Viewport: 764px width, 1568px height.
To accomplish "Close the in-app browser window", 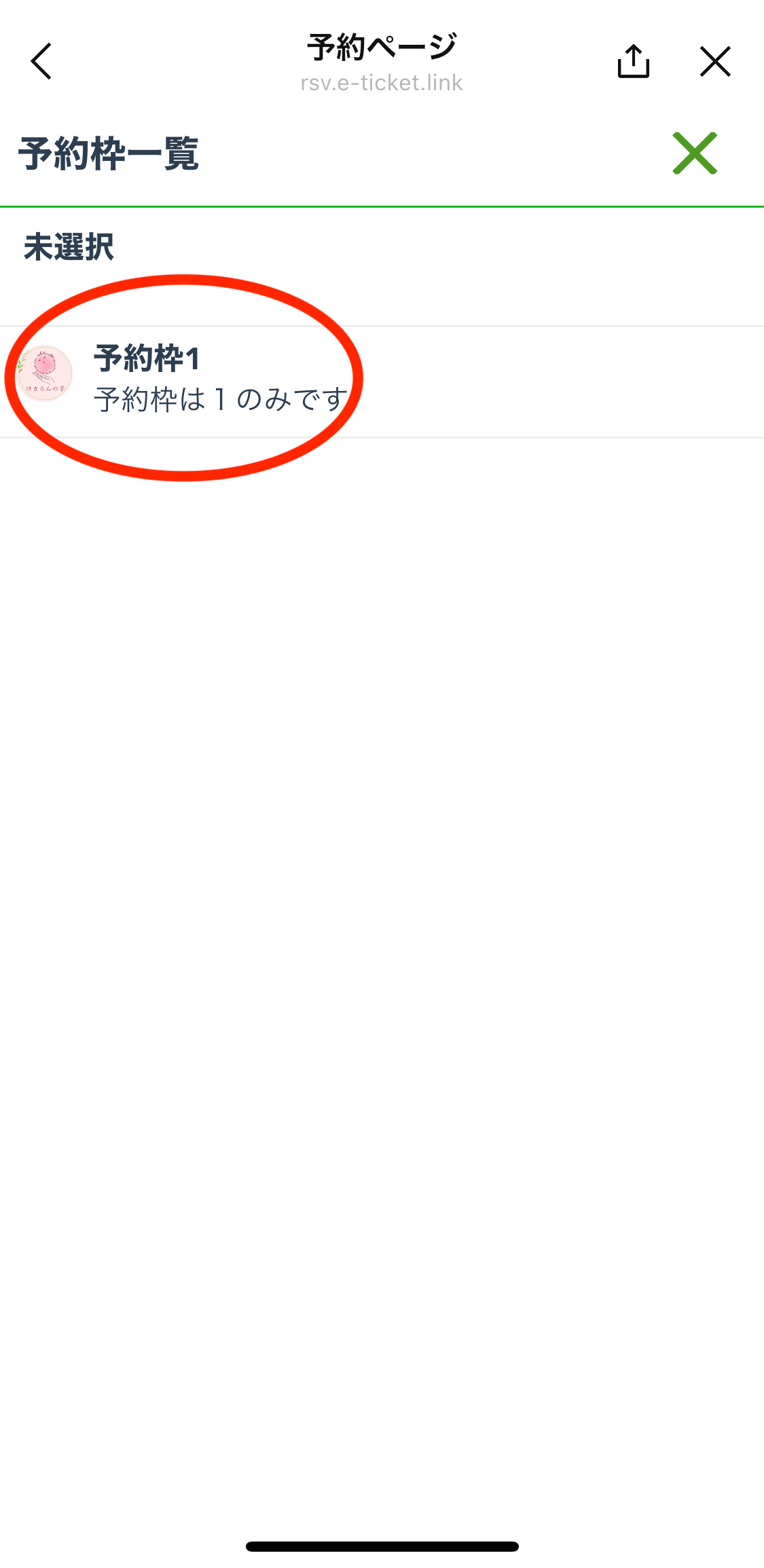I will pos(715,62).
